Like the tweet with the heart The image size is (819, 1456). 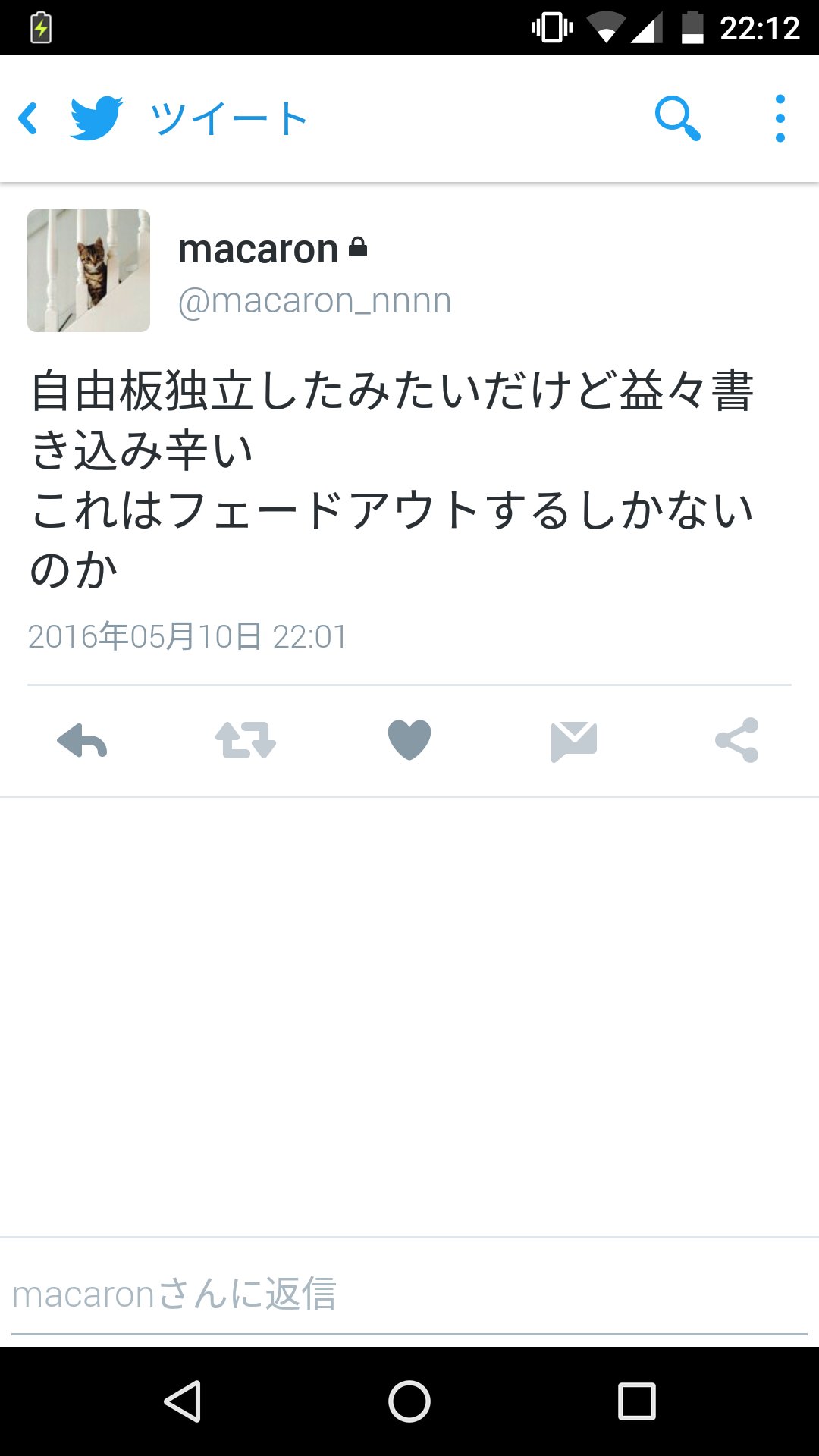409,741
